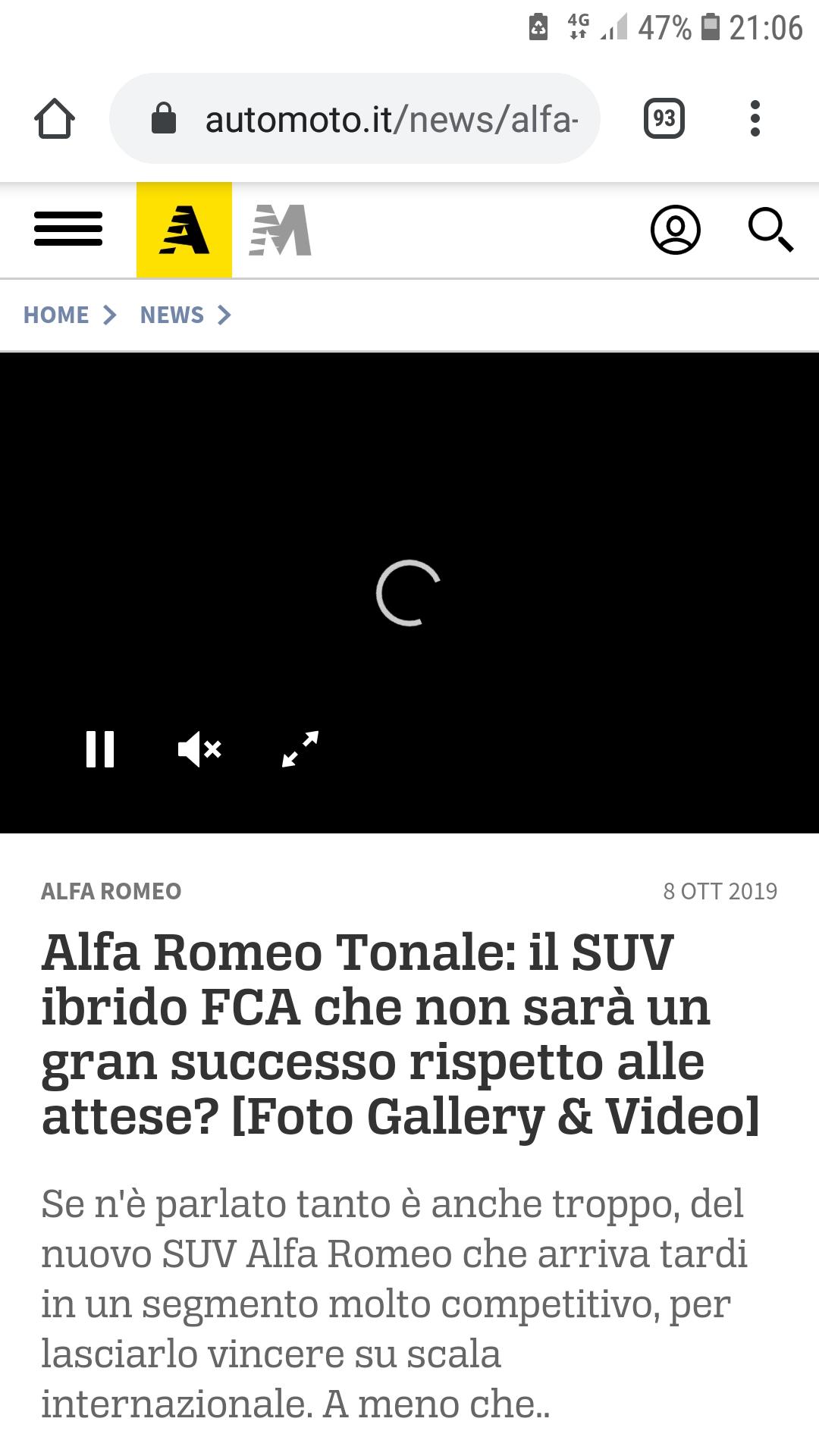This screenshot has height=1456, width=819.
Task: Go to the browser home page
Action: (x=55, y=119)
